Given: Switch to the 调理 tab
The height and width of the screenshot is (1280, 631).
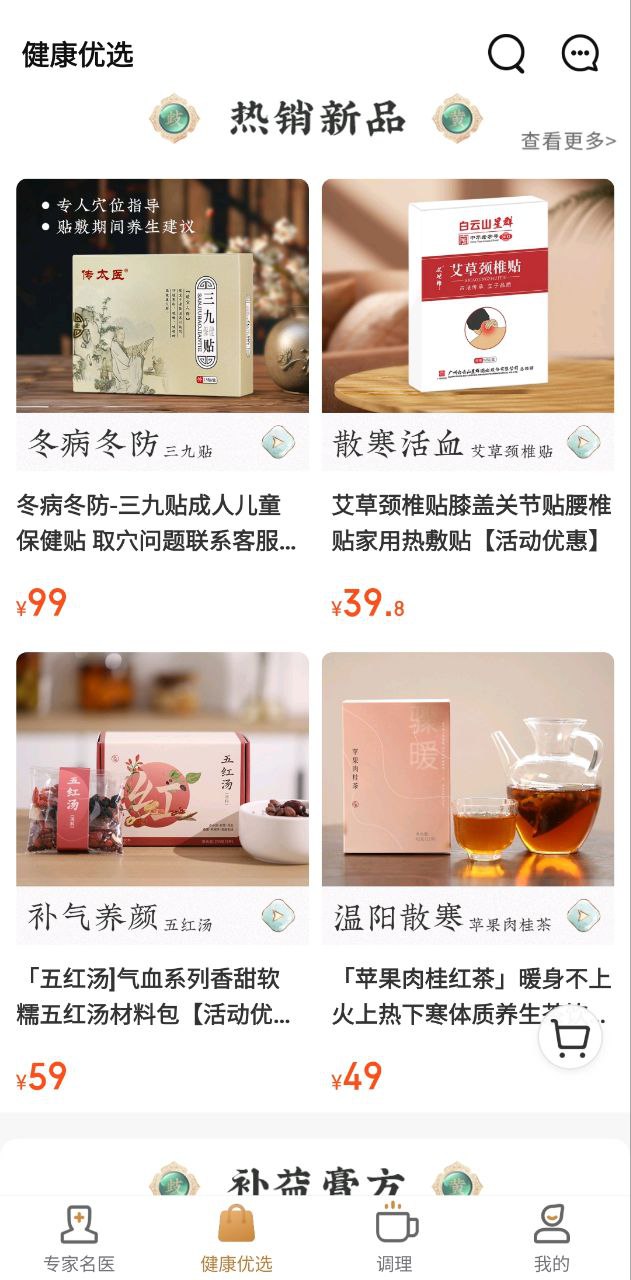Looking at the screenshot, I should pyautogui.click(x=394, y=1238).
